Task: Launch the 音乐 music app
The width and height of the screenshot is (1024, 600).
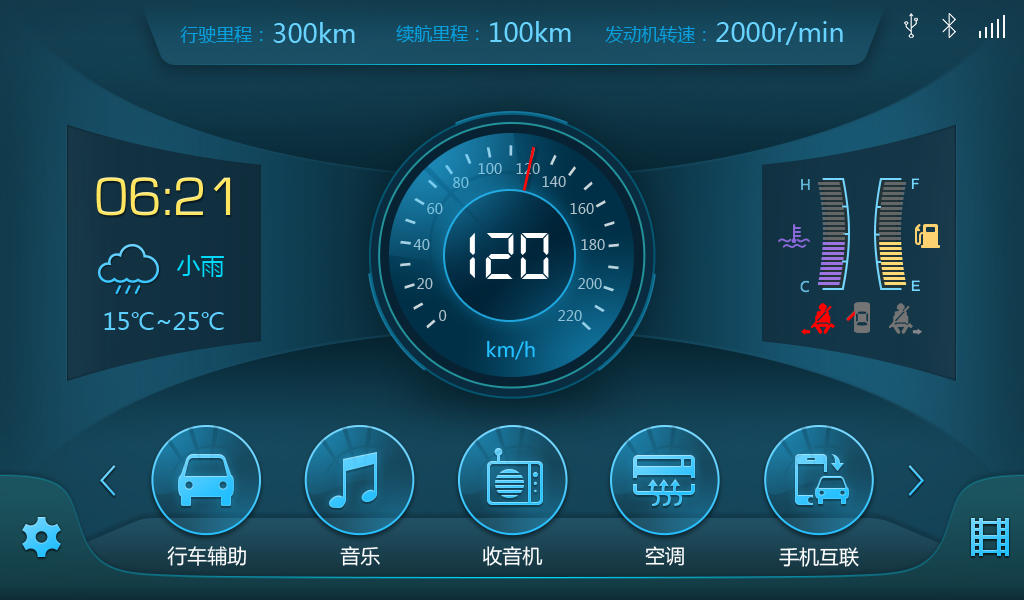Action: coord(359,480)
